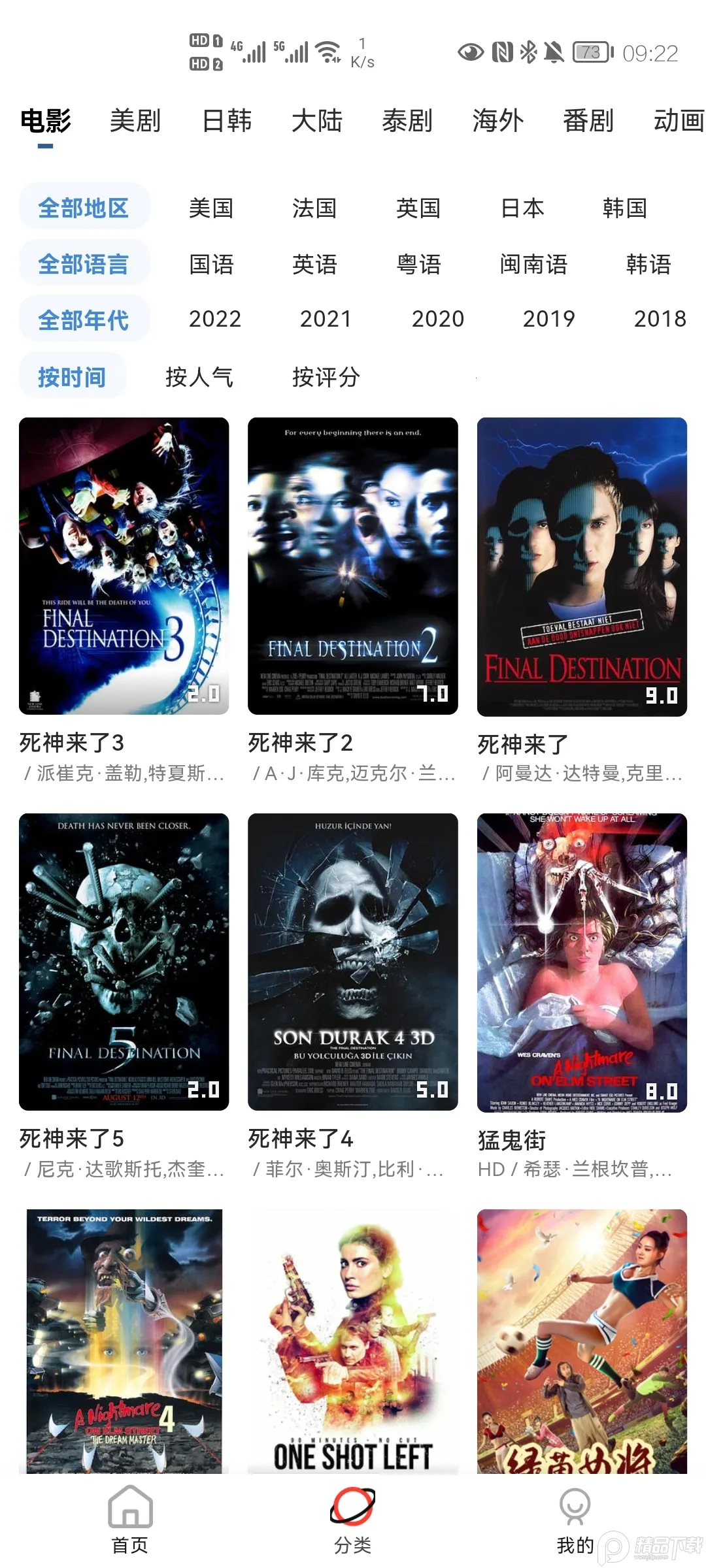Go to the 首页 home tab
Viewport: 706px width, 1568px height.
coord(130,1519)
